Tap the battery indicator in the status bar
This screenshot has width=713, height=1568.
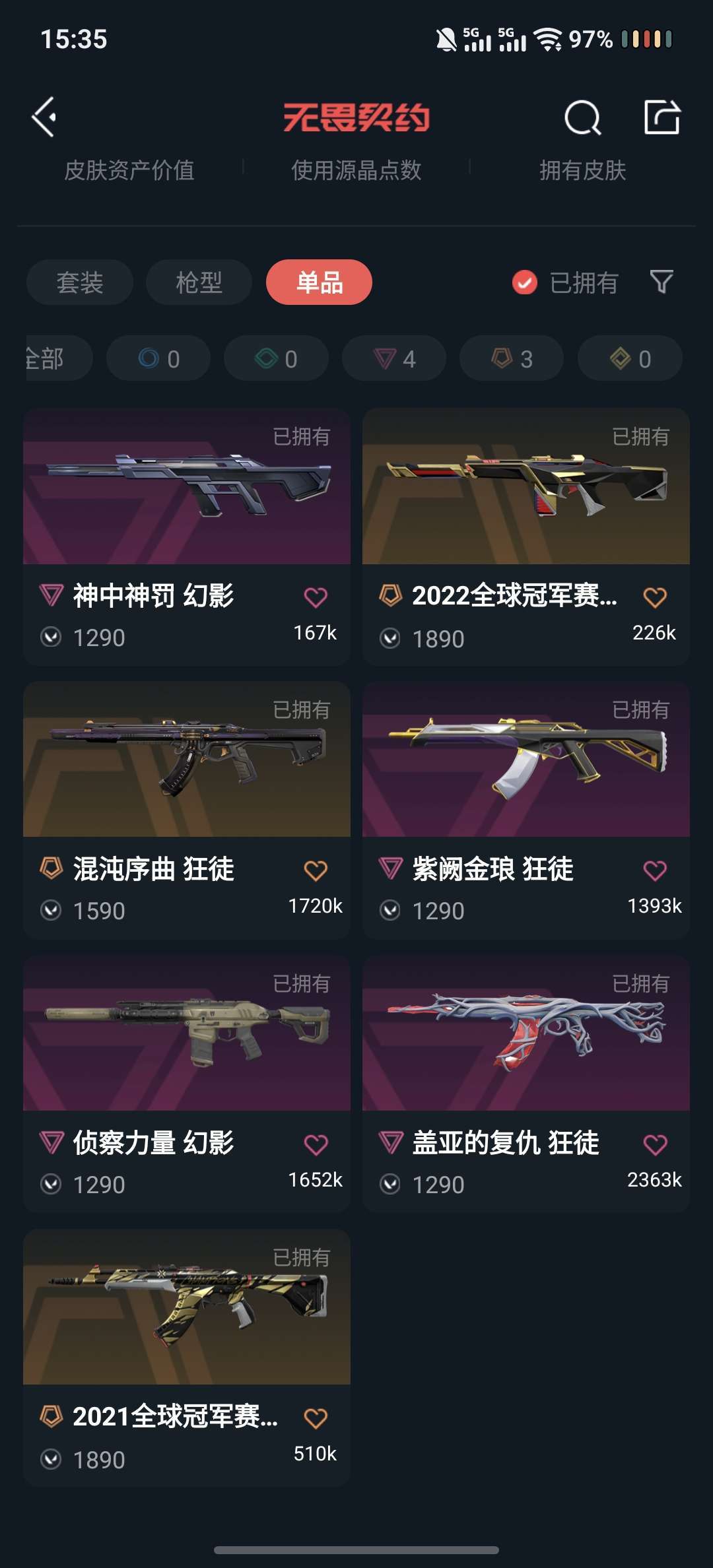coord(646,40)
